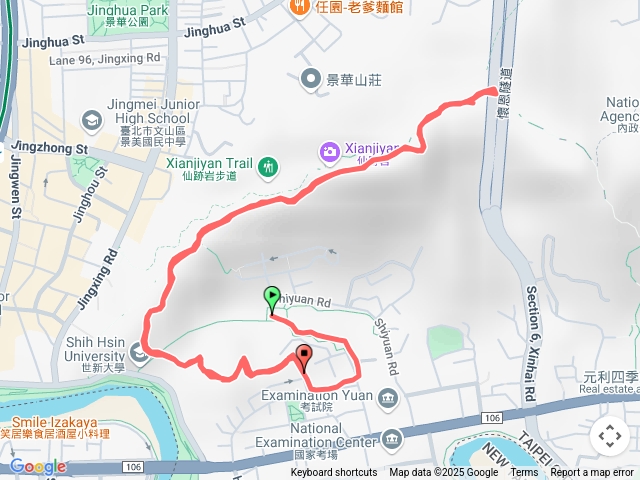640x480 pixels.
Task: Select Jingmei Junior High School pin
Action: 91,122
